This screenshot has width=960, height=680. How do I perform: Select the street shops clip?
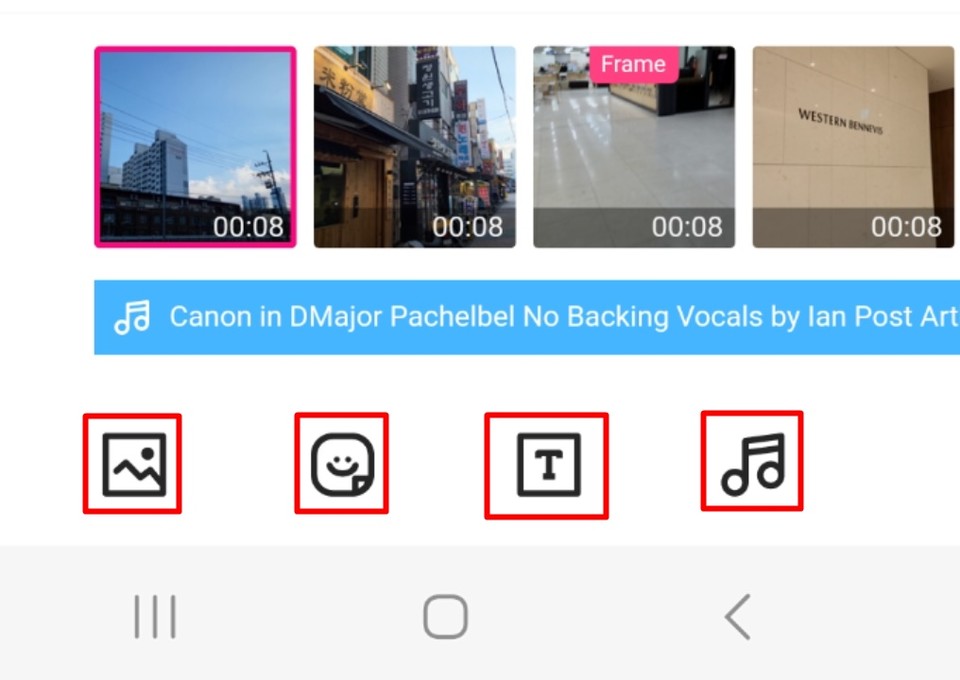click(x=415, y=147)
